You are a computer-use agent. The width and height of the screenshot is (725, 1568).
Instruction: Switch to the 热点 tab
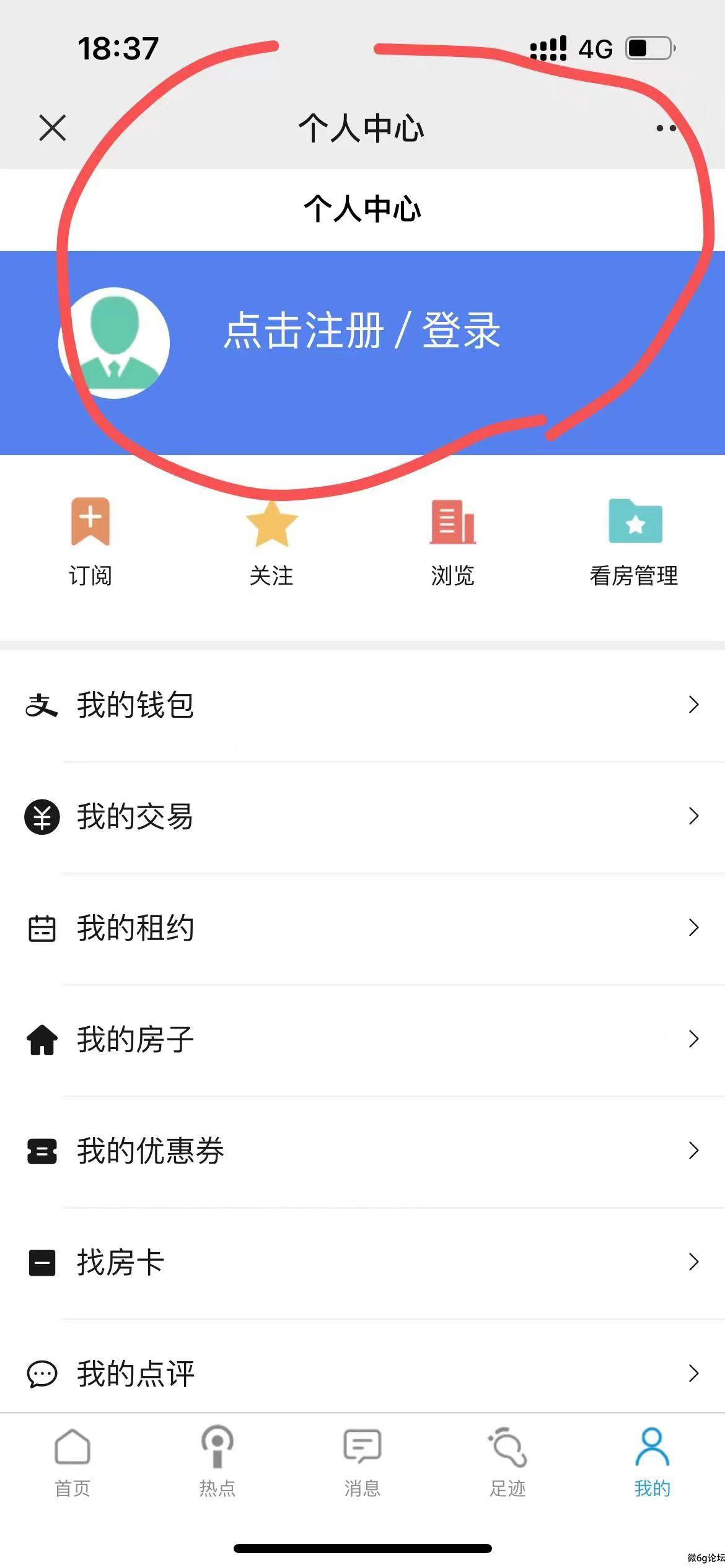pyautogui.click(x=217, y=1462)
